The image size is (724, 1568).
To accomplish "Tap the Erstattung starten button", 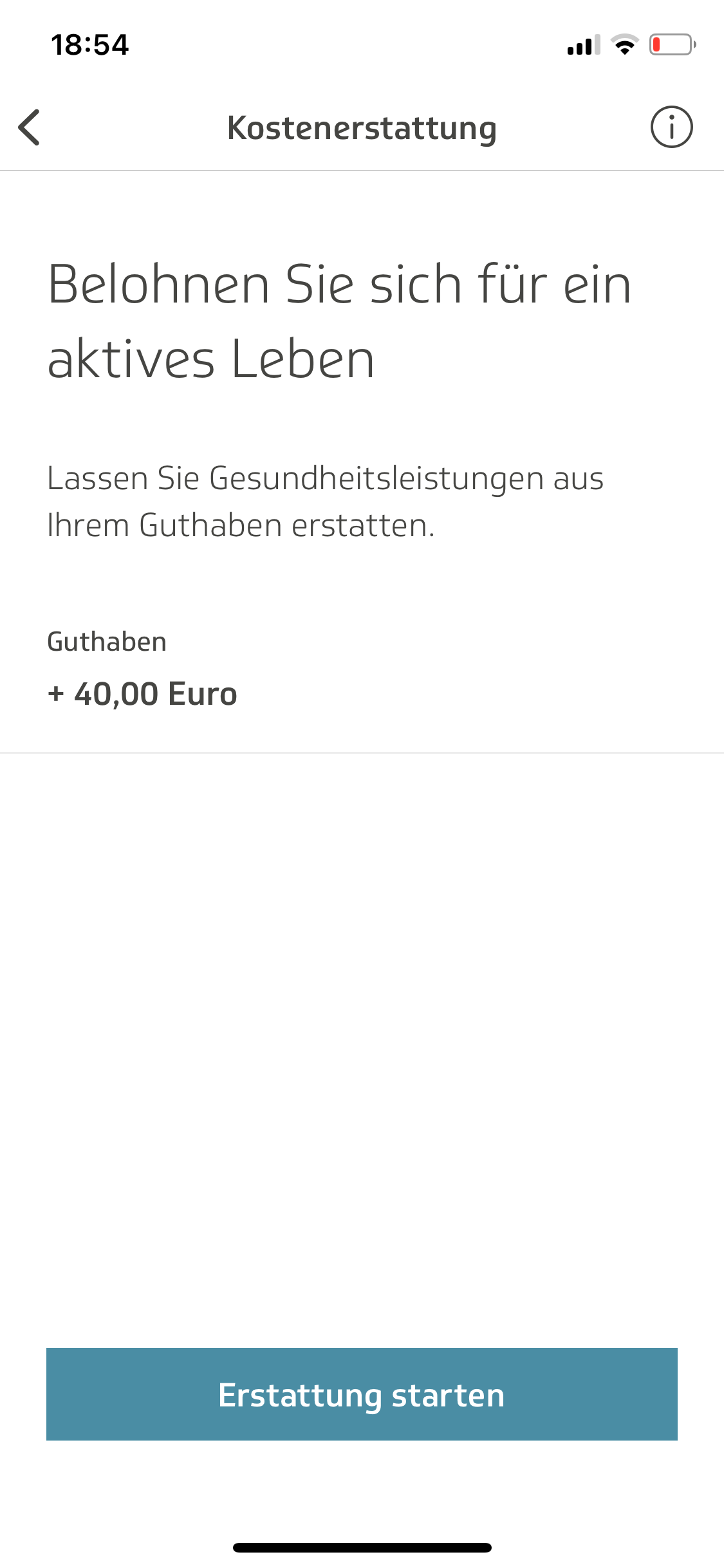I will click(362, 1394).
